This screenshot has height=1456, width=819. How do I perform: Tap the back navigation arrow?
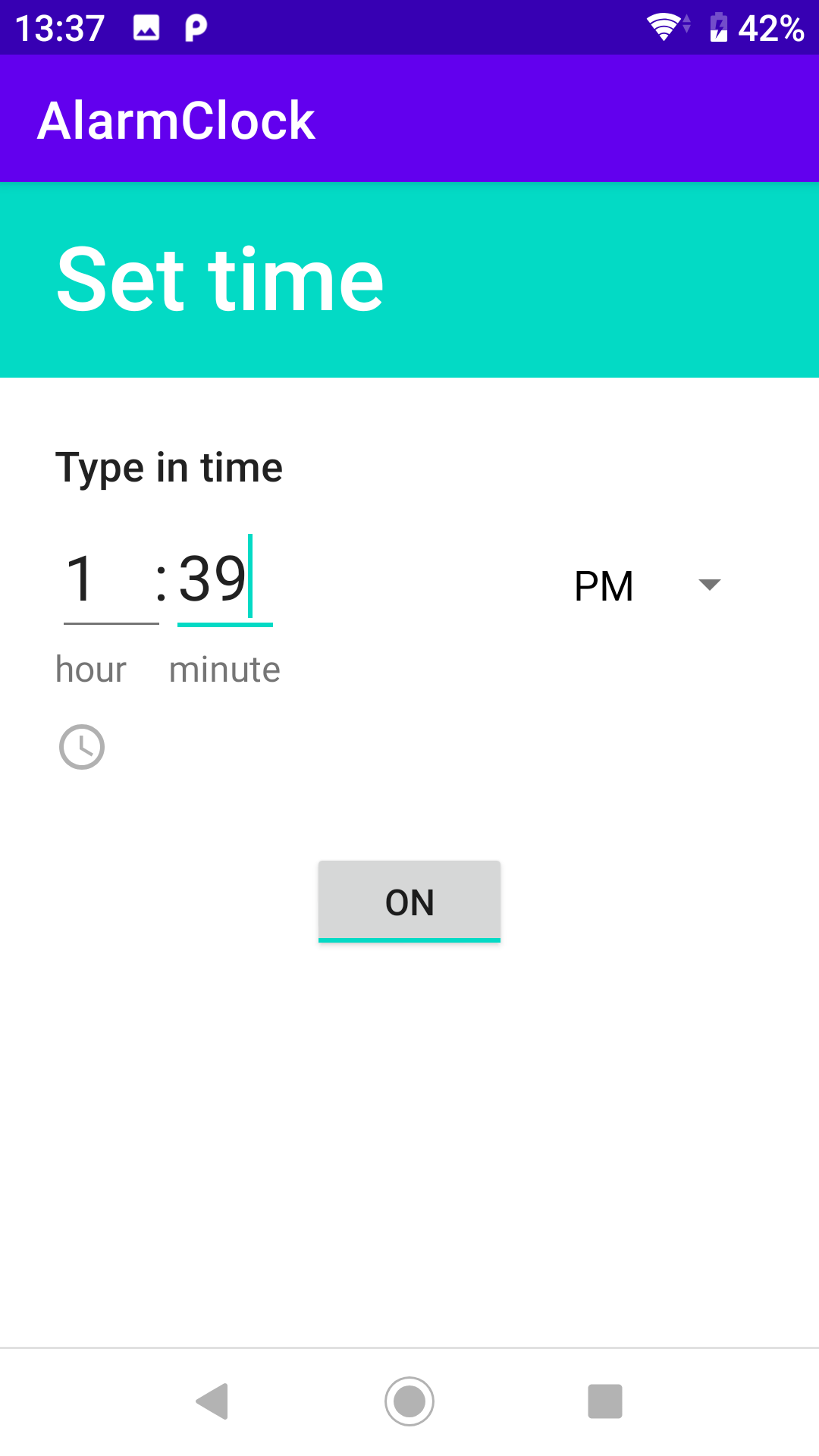coord(213,1401)
